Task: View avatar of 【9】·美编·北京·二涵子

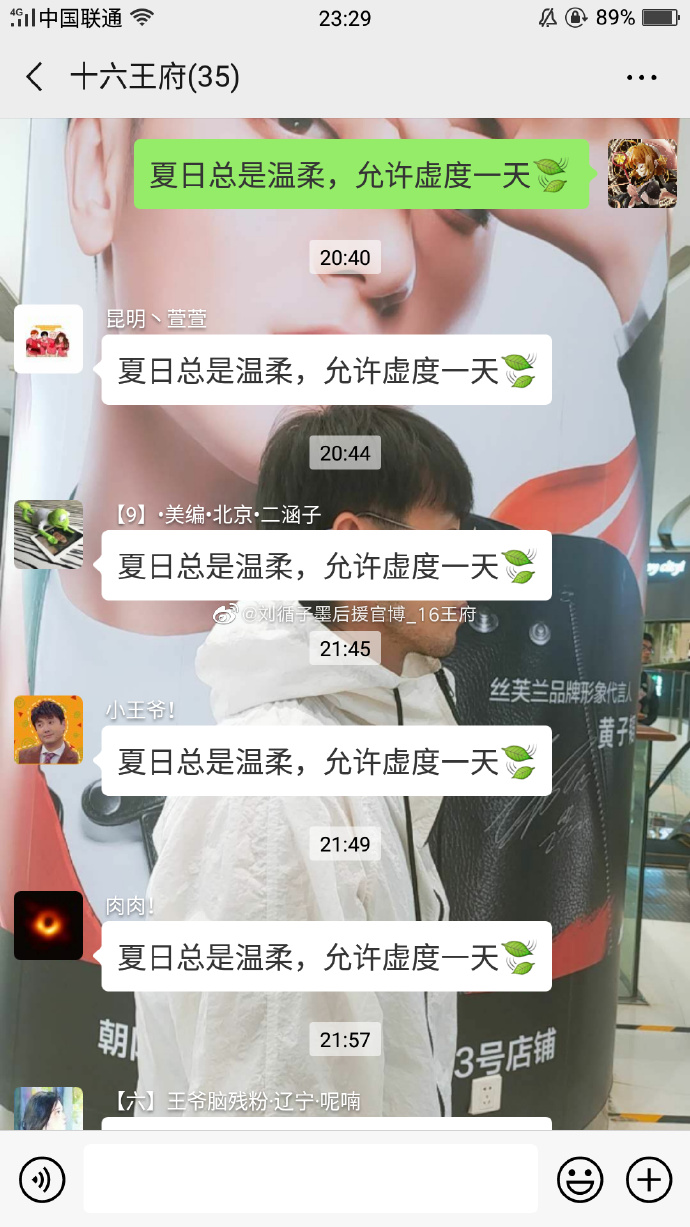Action: [x=48, y=535]
